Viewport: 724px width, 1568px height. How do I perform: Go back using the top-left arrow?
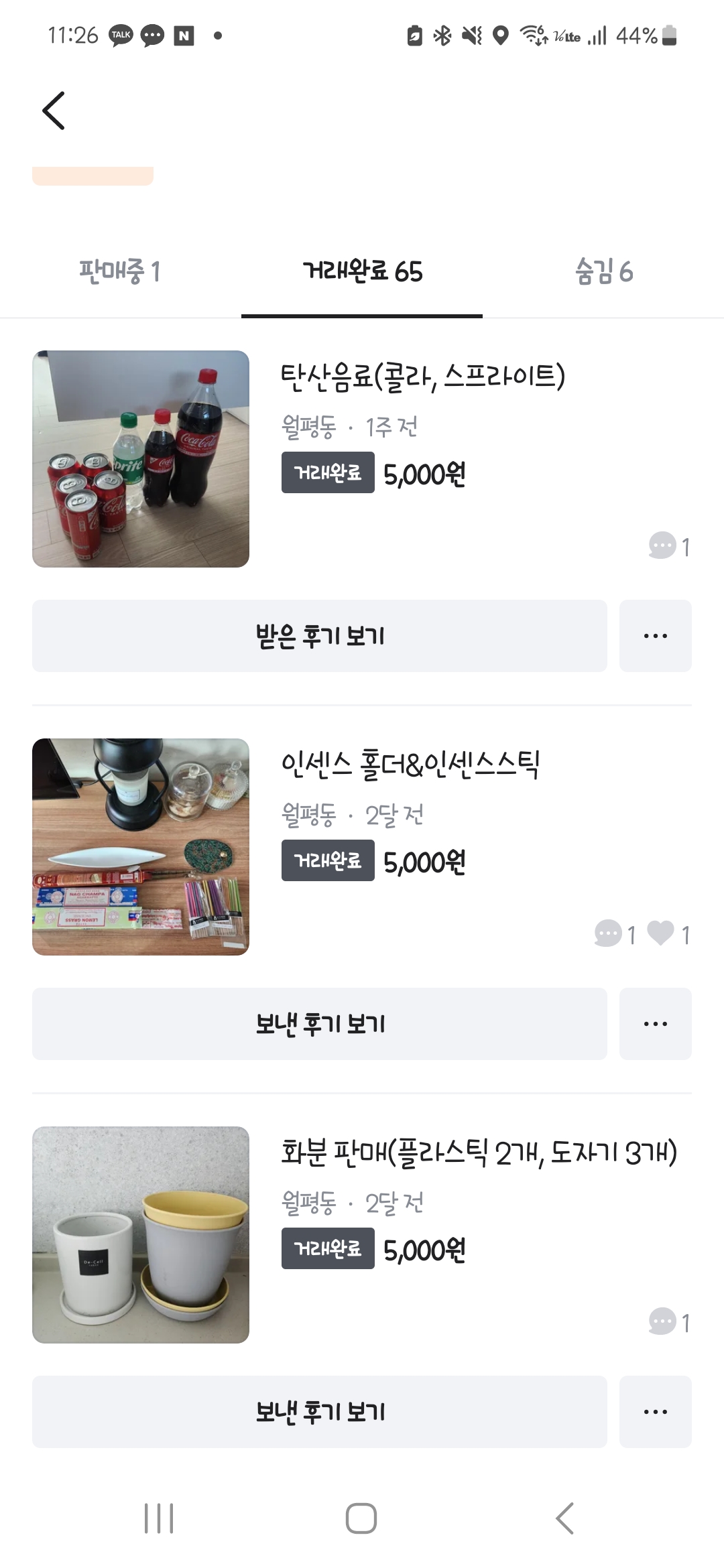coord(54,111)
